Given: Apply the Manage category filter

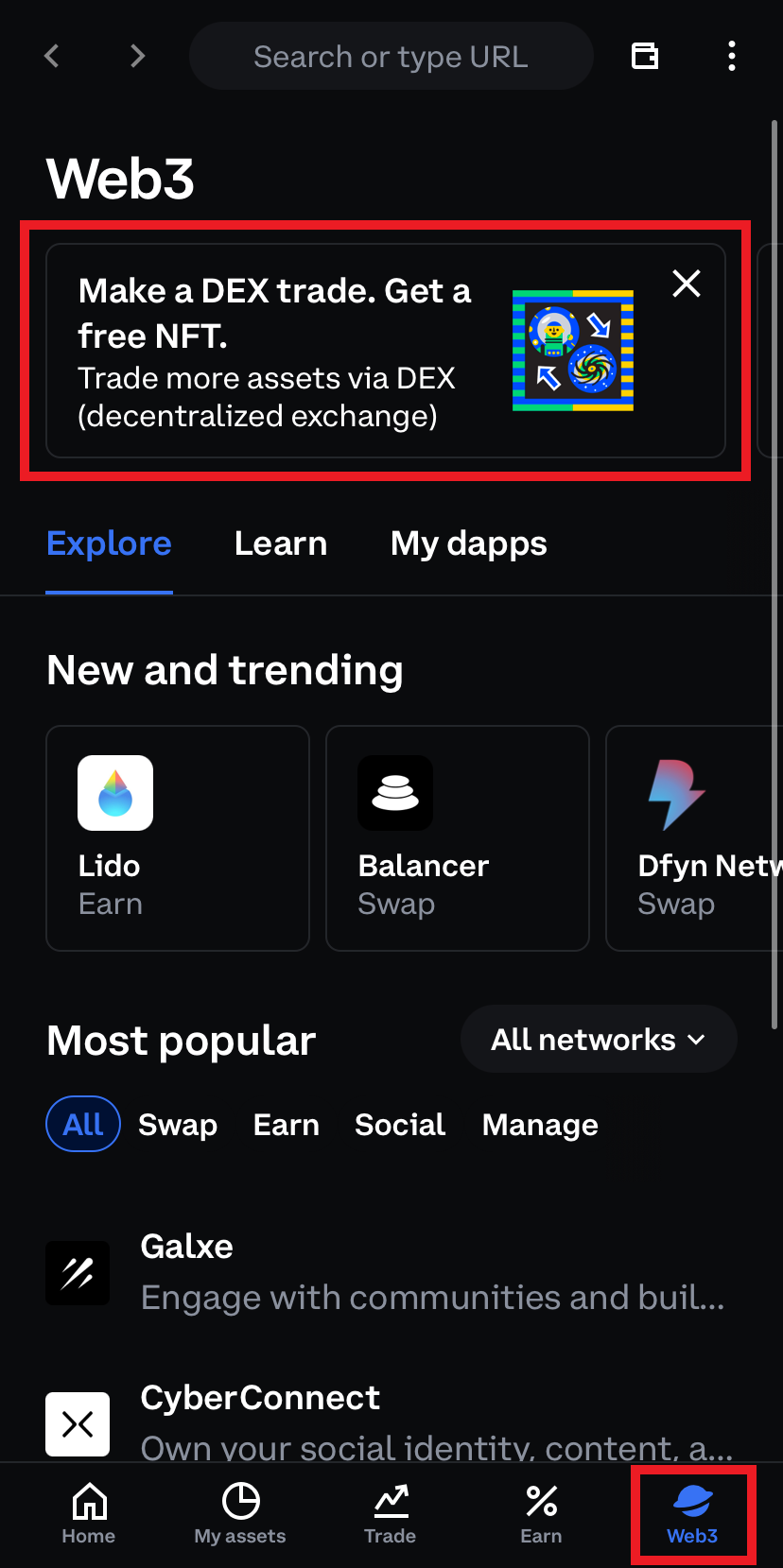Looking at the screenshot, I should (540, 1125).
